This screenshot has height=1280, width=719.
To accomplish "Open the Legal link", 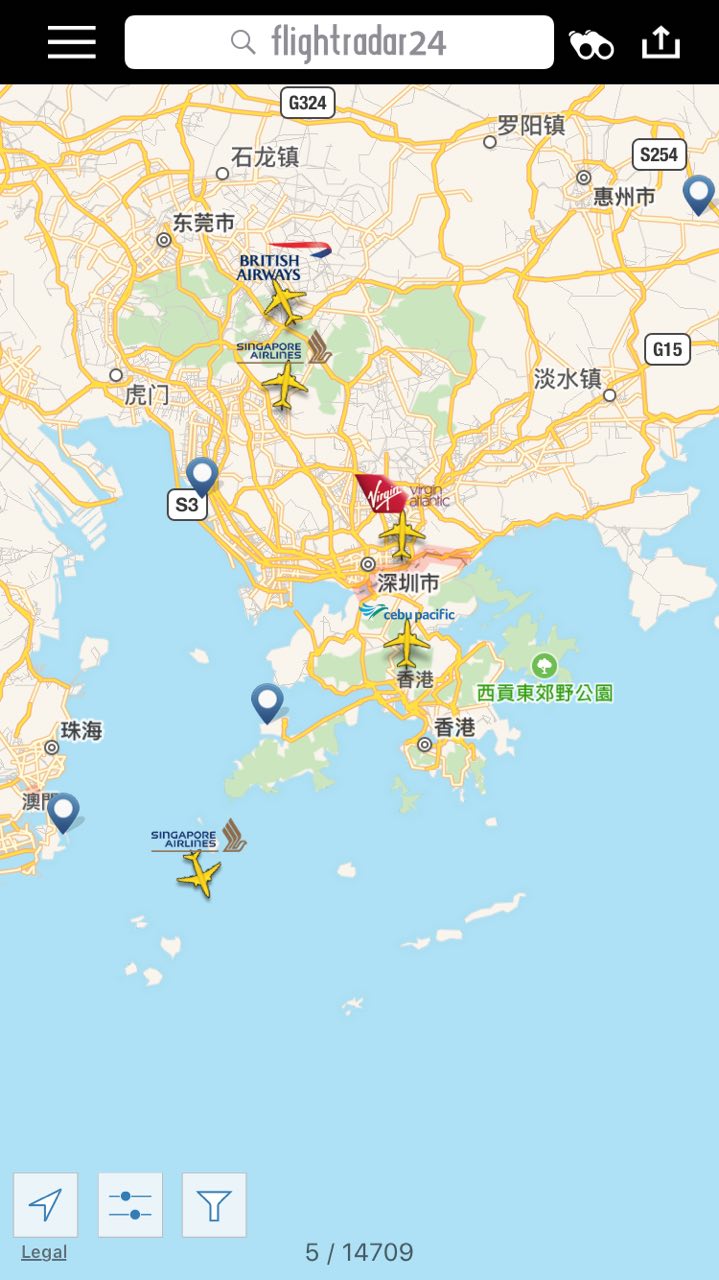I will coord(44,1252).
